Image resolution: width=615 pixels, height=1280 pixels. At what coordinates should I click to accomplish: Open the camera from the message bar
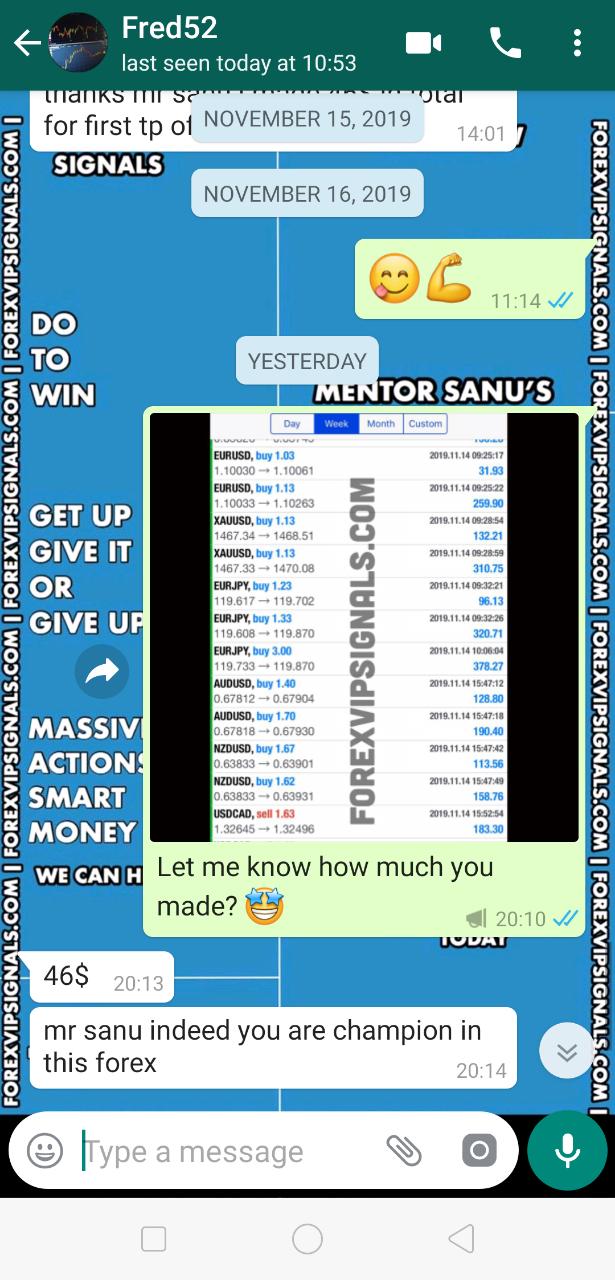pos(479,1151)
